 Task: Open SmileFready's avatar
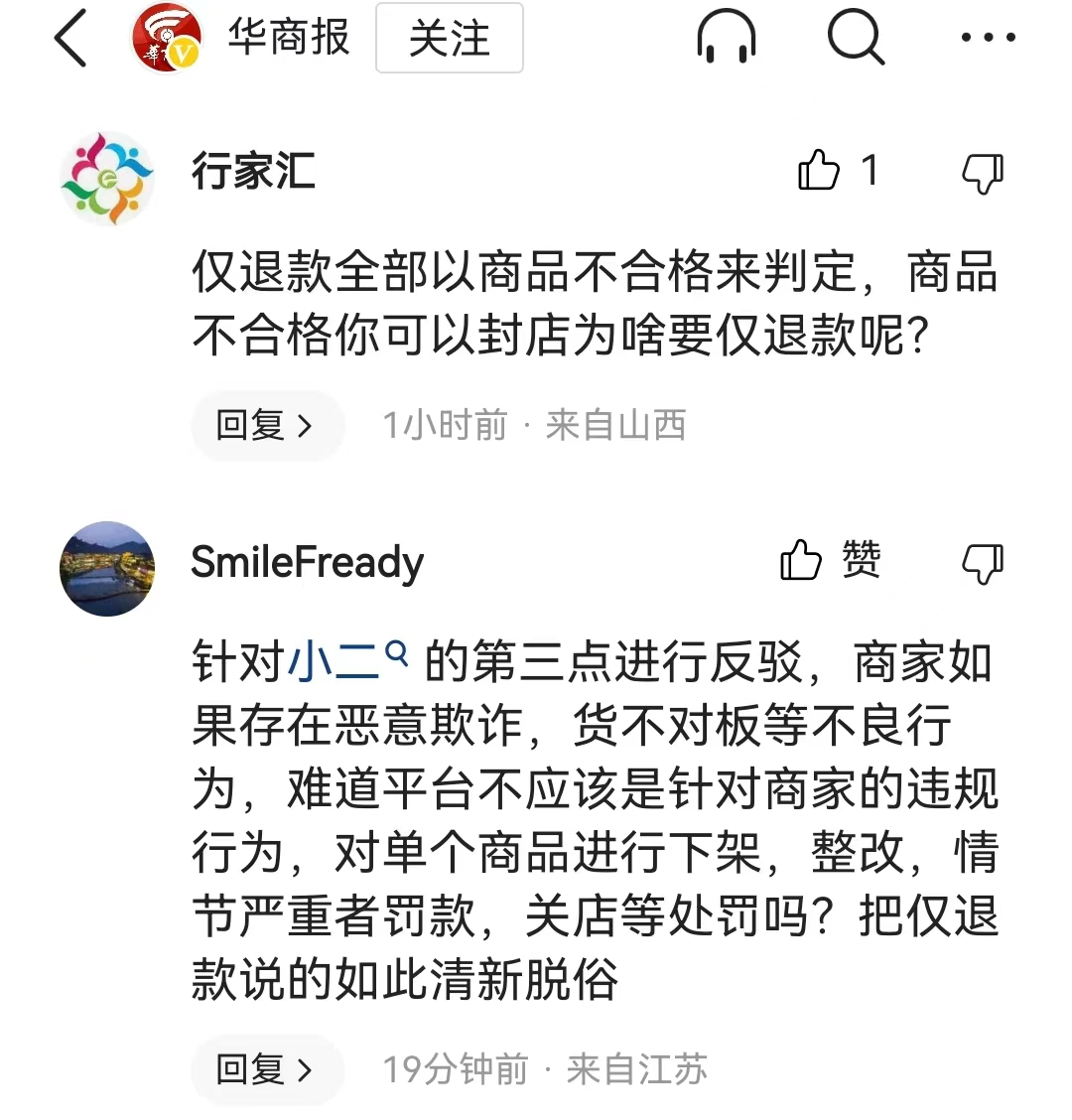[107, 568]
